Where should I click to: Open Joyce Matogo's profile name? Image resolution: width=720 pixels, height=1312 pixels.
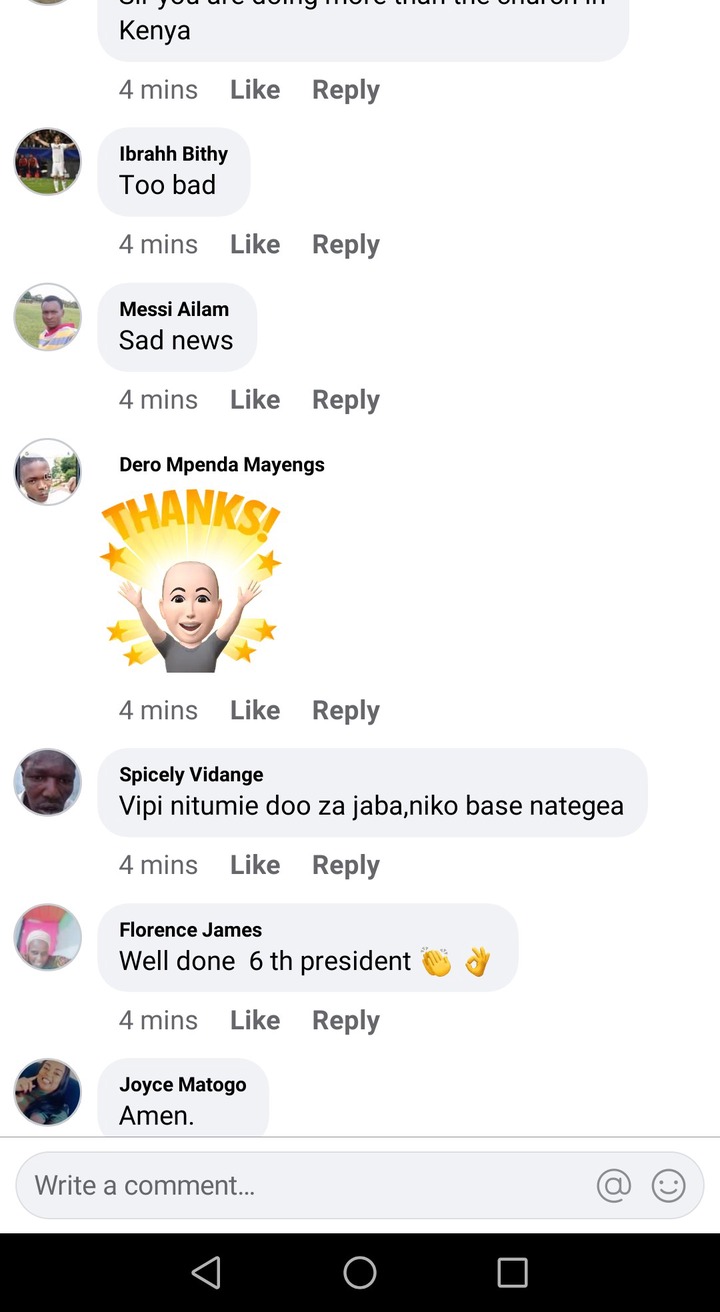[x=182, y=1085]
